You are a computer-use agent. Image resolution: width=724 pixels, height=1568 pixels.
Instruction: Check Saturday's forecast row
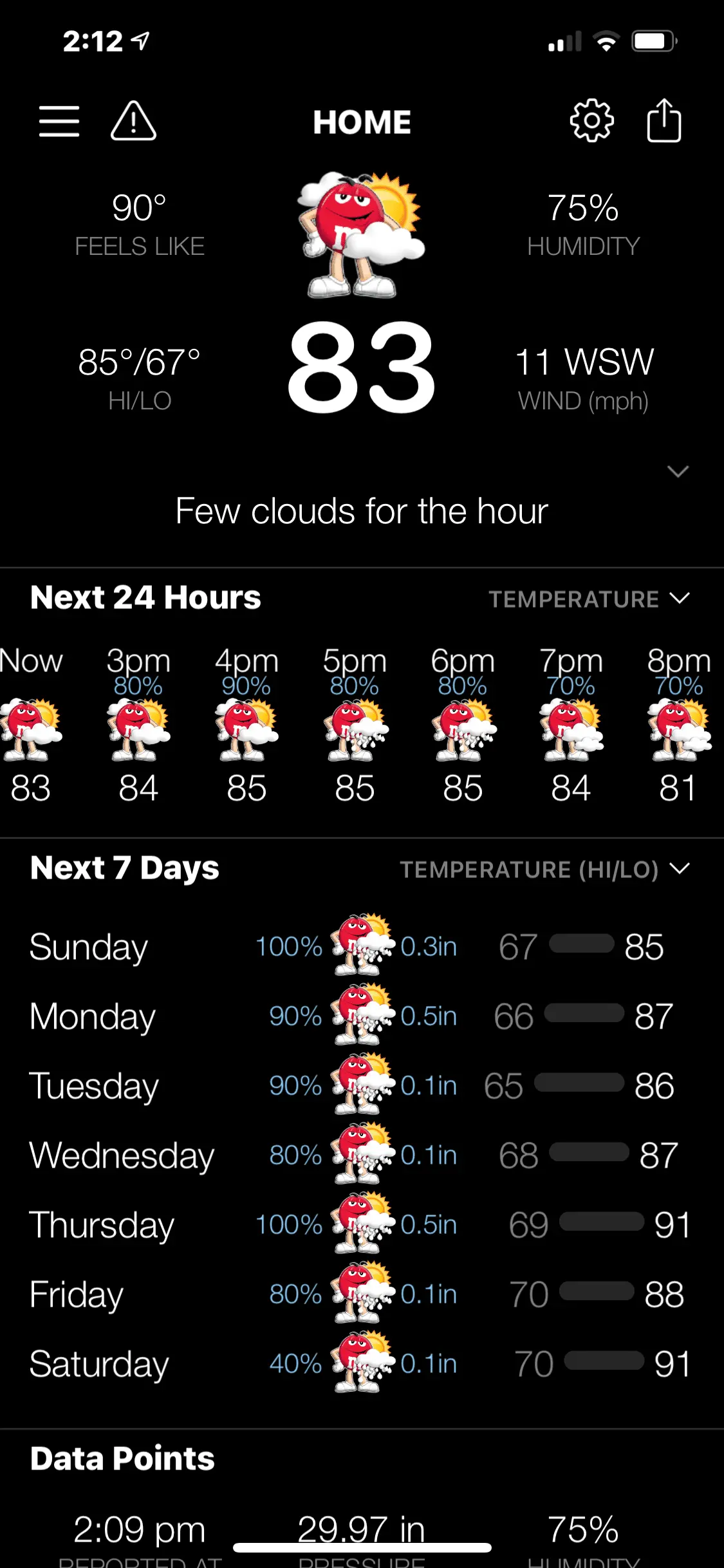coord(362,1364)
